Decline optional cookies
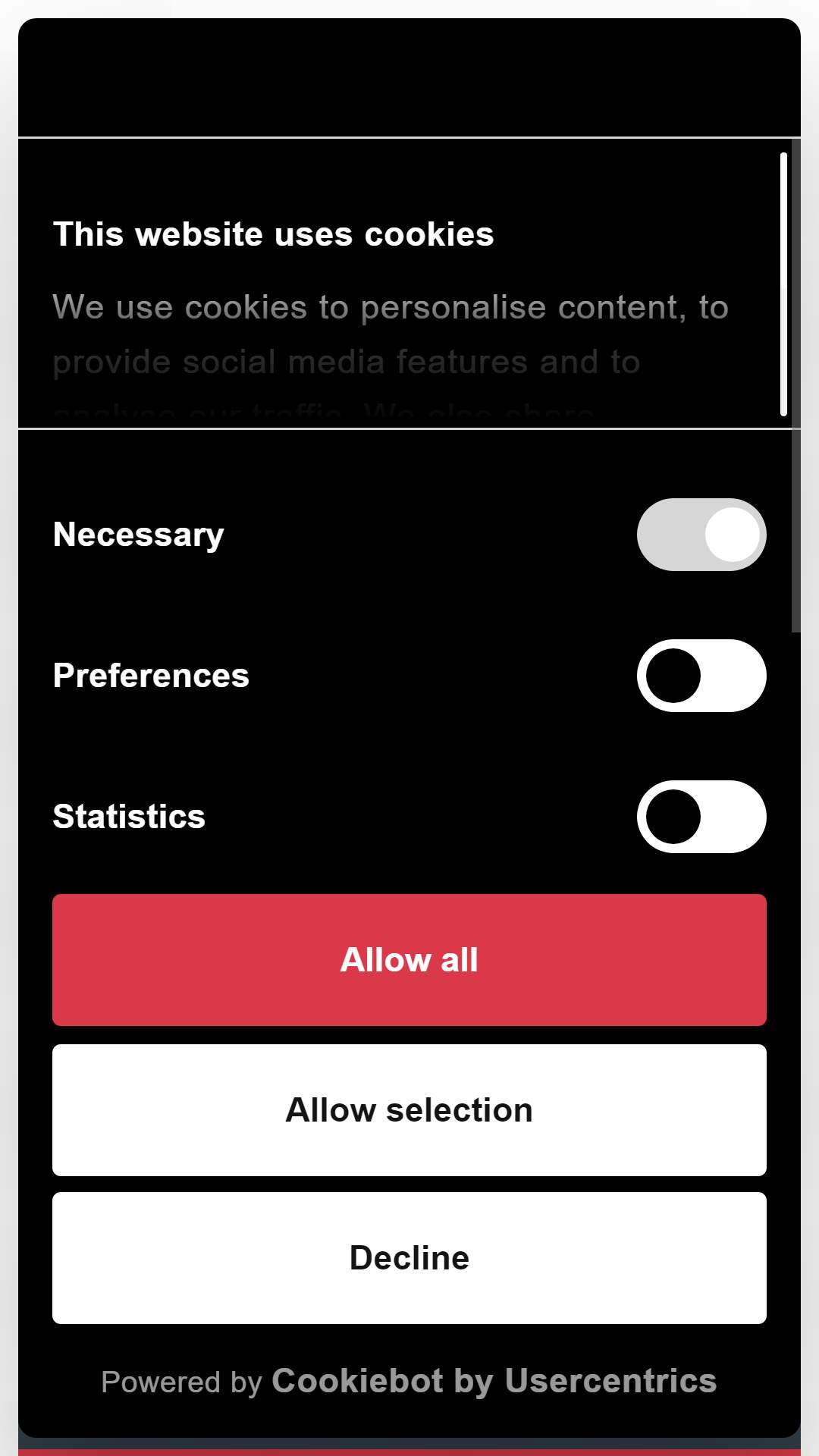Image resolution: width=819 pixels, height=1456 pixels. [x=409, y=1258]
